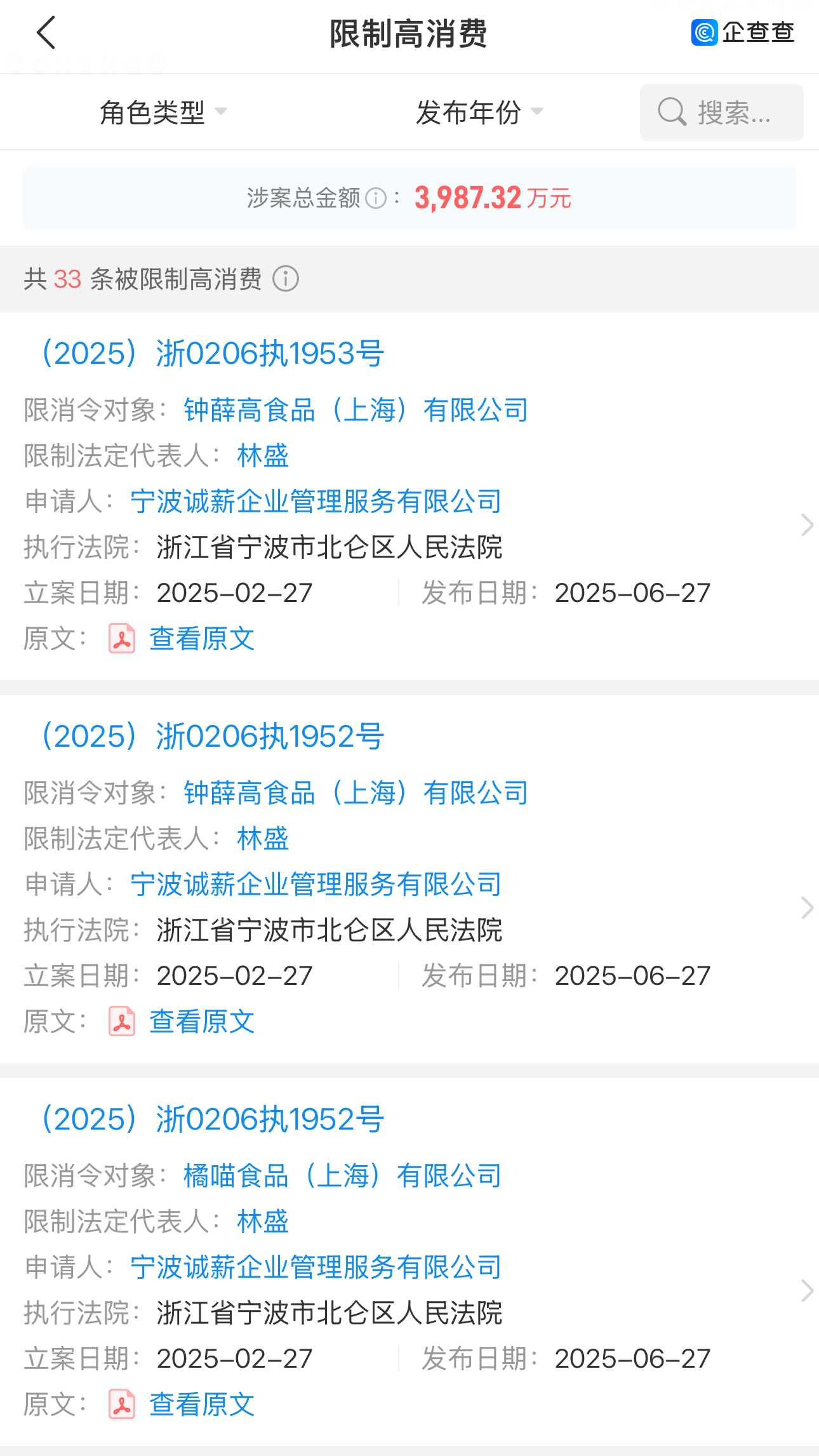Go back using the top-left arrow

pyautogui.click(x=46, y=33)
